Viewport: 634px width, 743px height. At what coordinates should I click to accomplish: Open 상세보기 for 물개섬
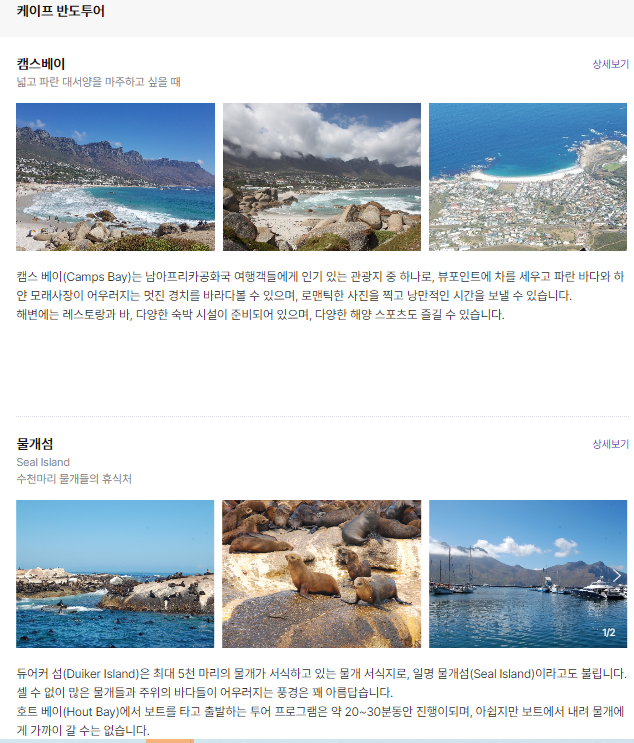tap(610, 444)
